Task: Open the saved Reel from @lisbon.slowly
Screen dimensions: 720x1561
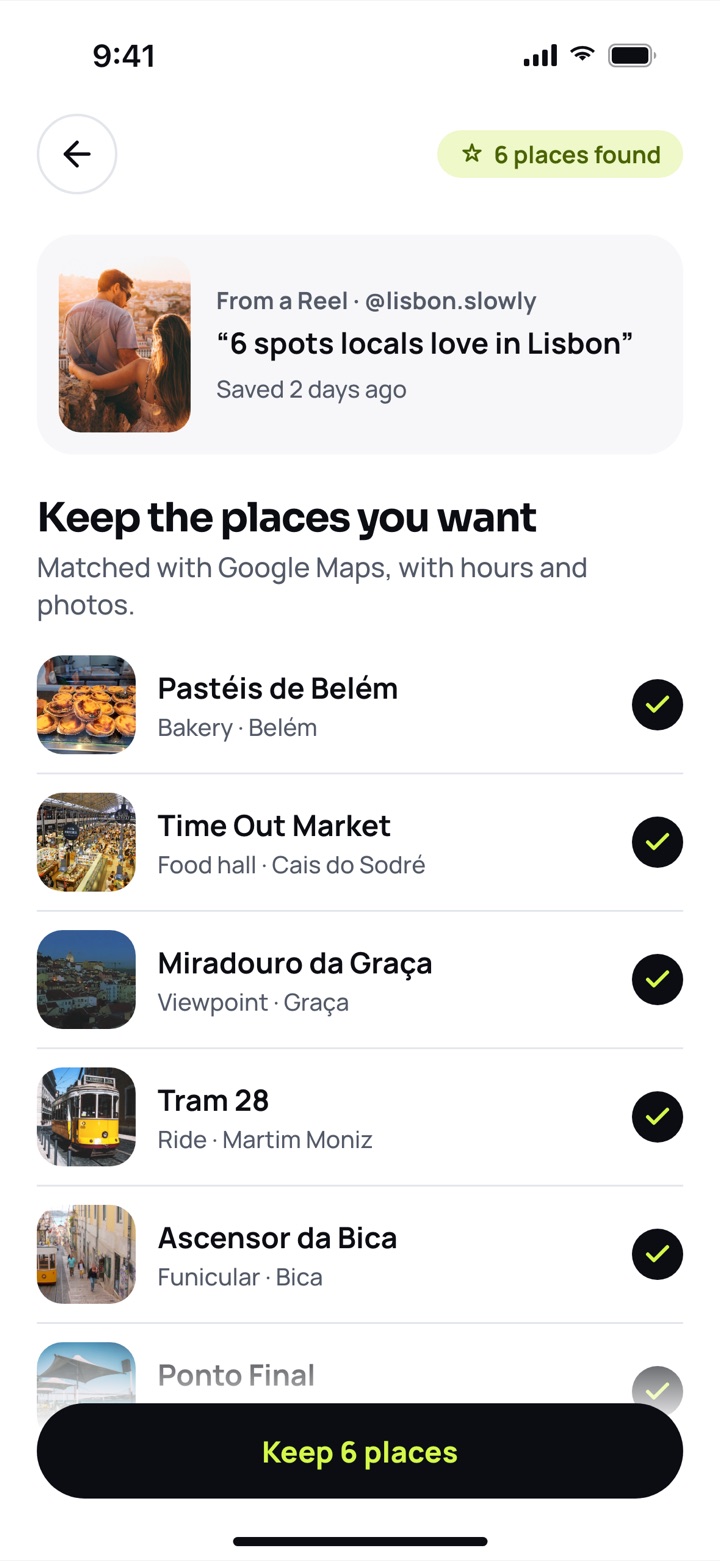Action: (x=360, y=344)
